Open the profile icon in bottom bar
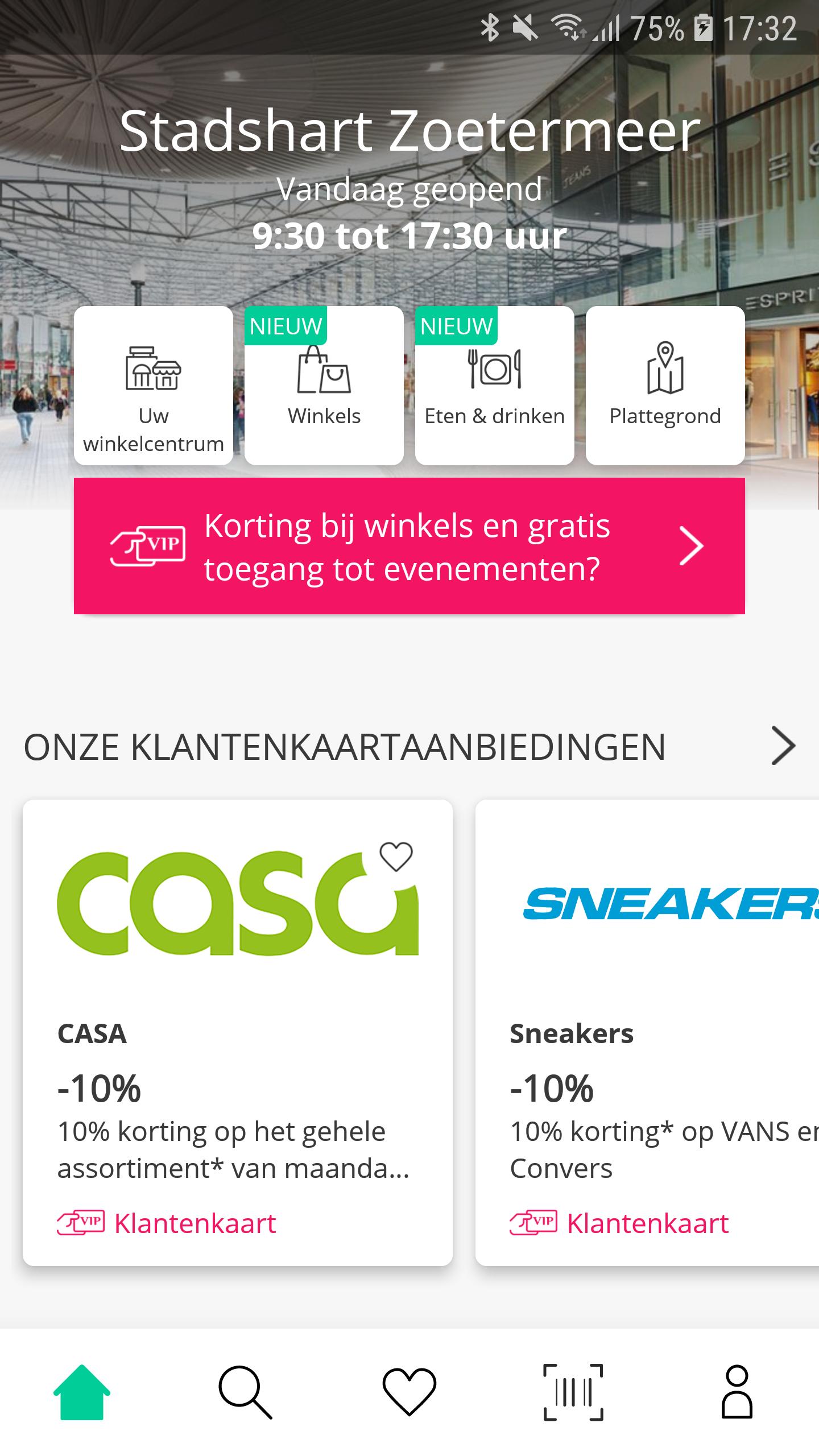 [737, 1393]
